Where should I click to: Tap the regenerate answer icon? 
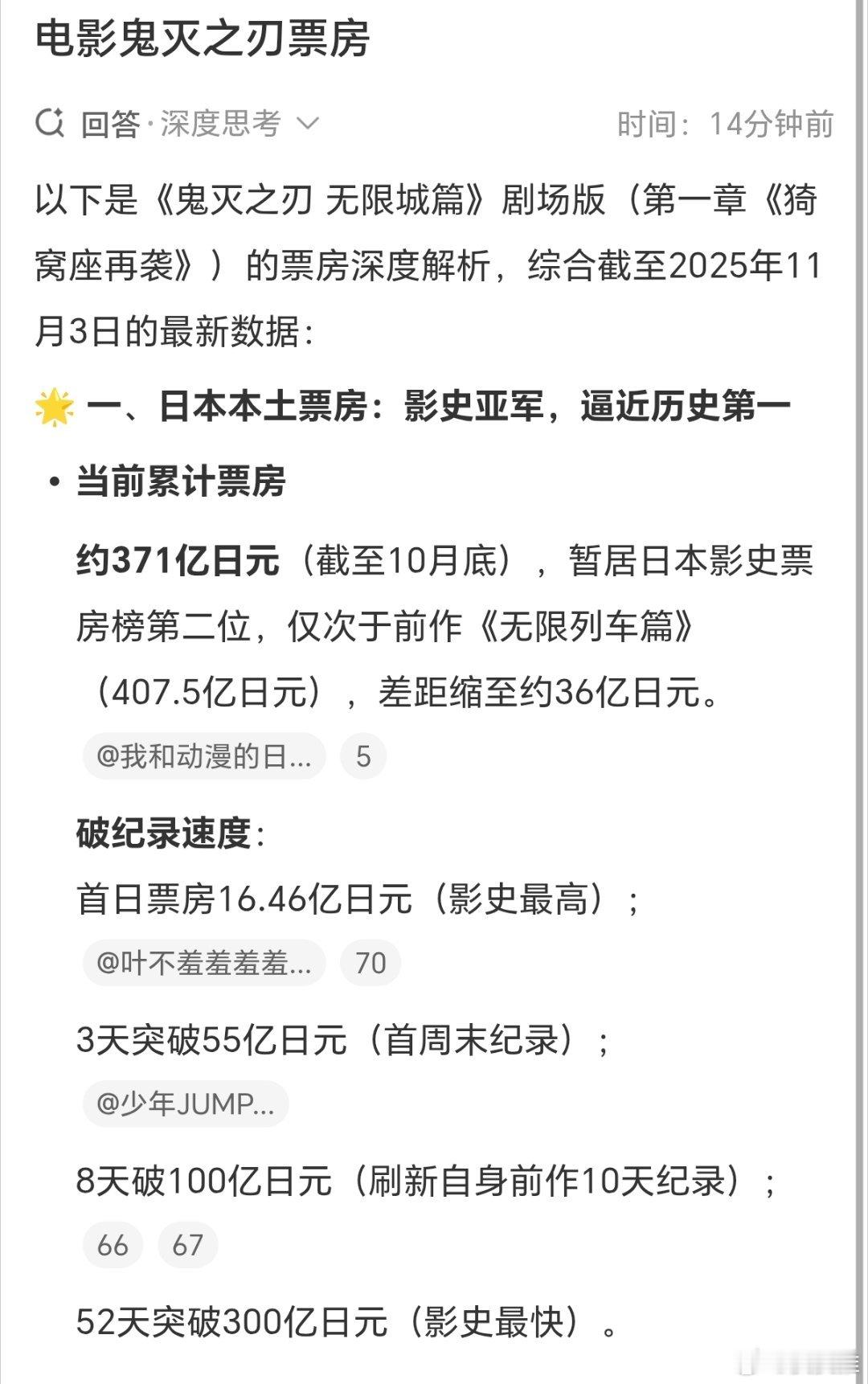[x=50, y=122]
